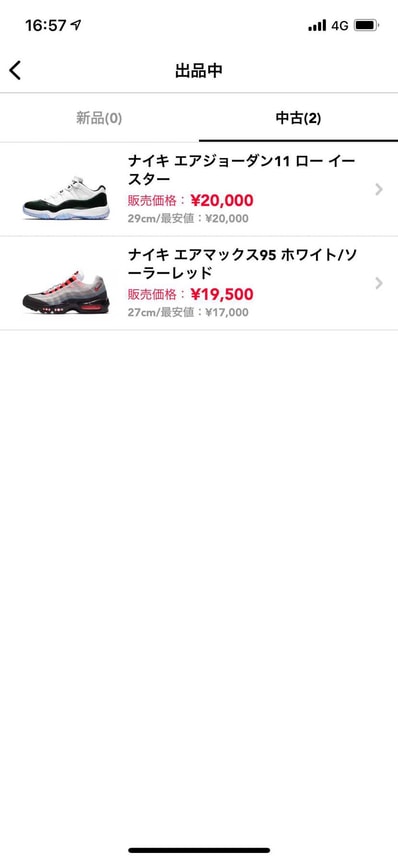Open the エアジョーダン11 ロー イースター listing

(199, 189)
